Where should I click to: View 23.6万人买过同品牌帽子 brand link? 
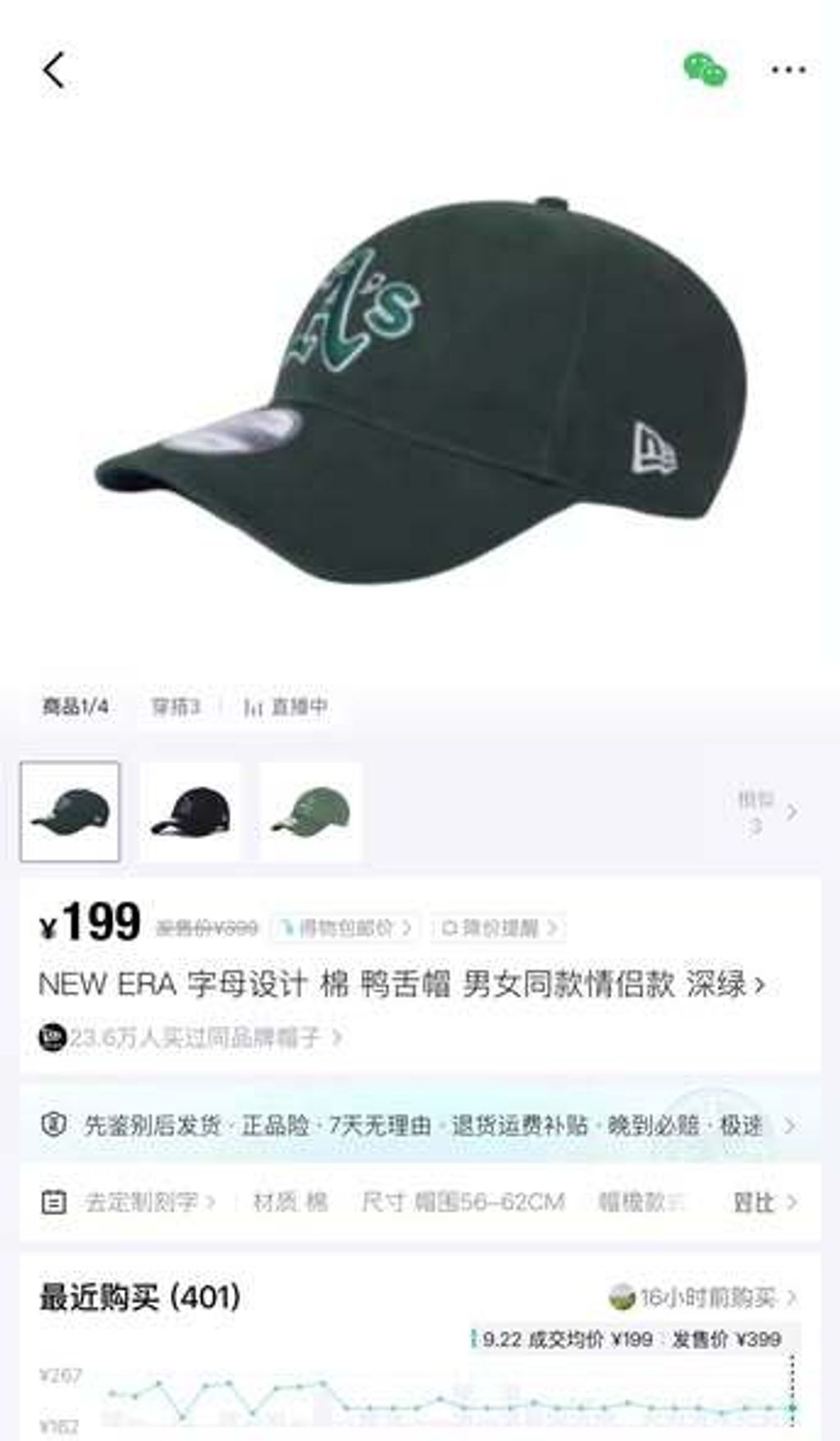[x=190, y=1037]
